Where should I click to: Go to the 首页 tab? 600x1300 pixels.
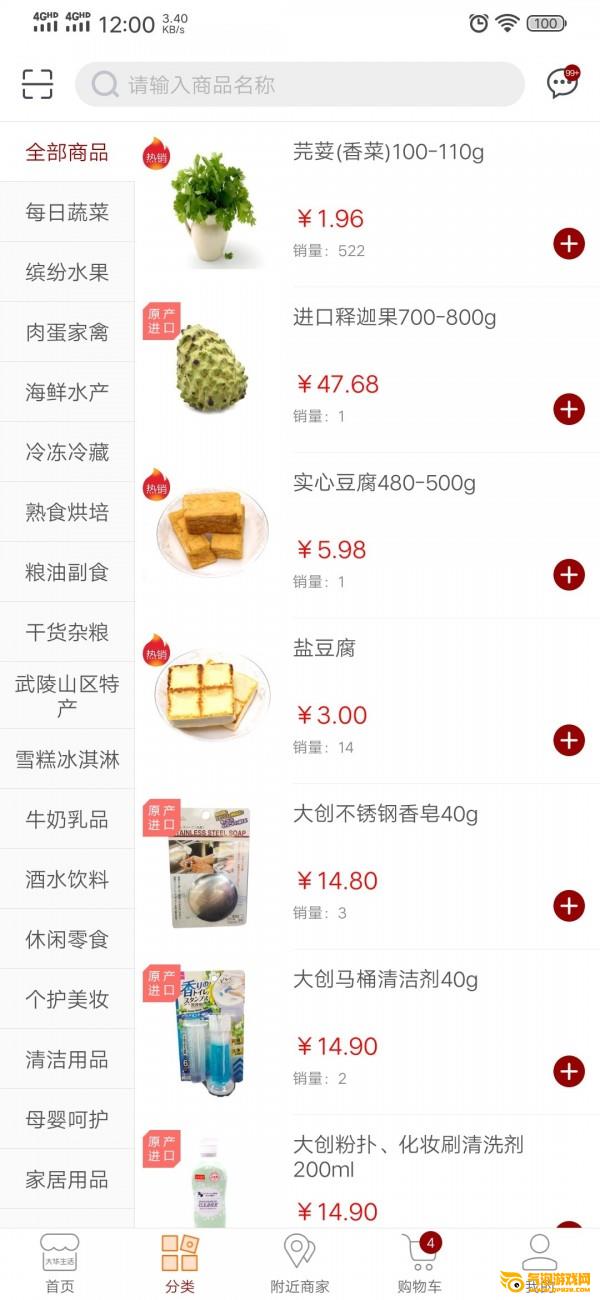click(x=60, y=1264)
